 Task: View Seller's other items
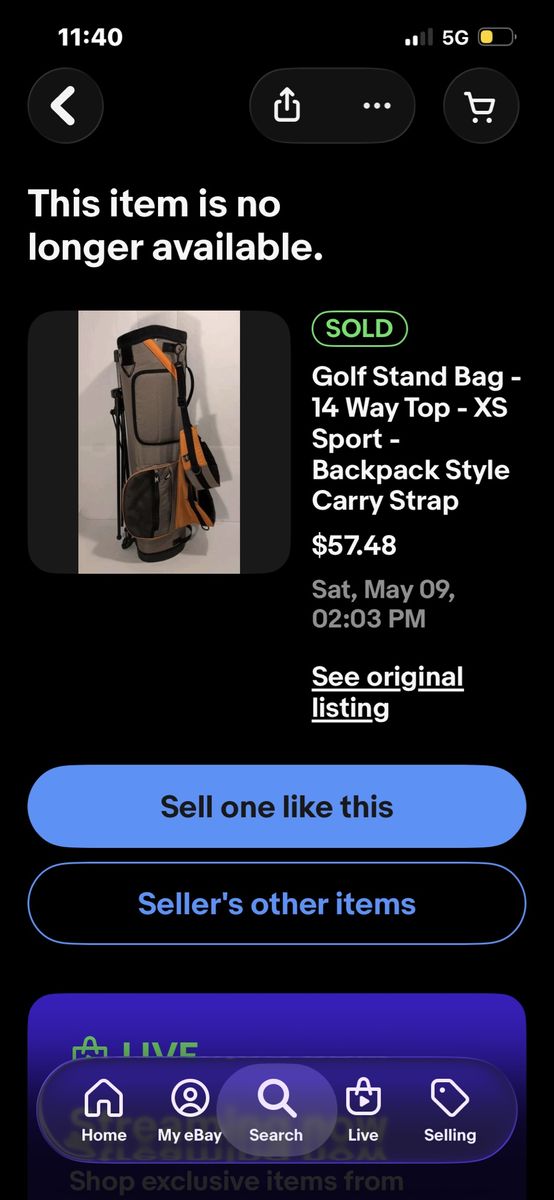coord(277,904)
